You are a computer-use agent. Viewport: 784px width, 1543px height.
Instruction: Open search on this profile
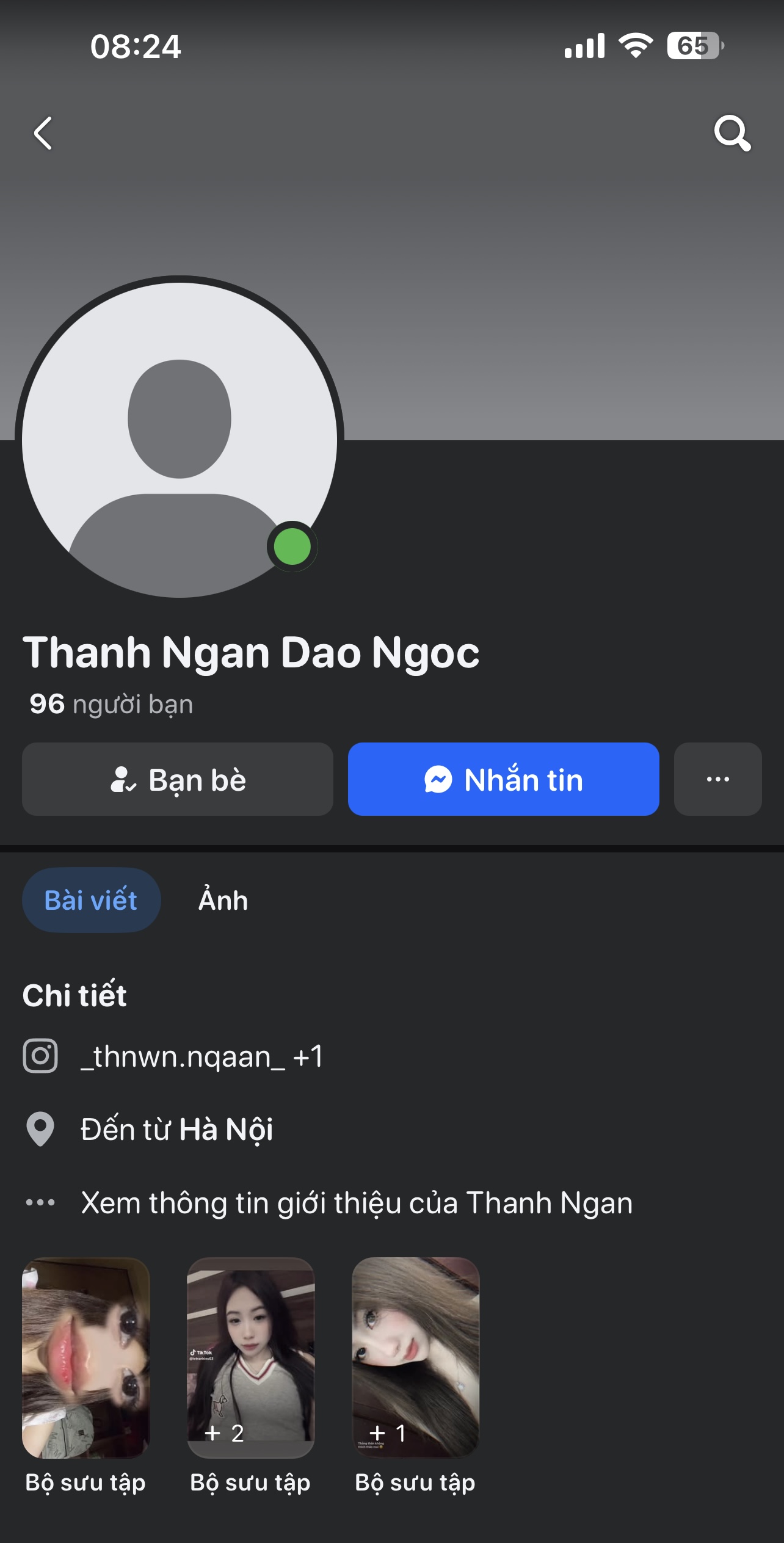tap(731, 133)
